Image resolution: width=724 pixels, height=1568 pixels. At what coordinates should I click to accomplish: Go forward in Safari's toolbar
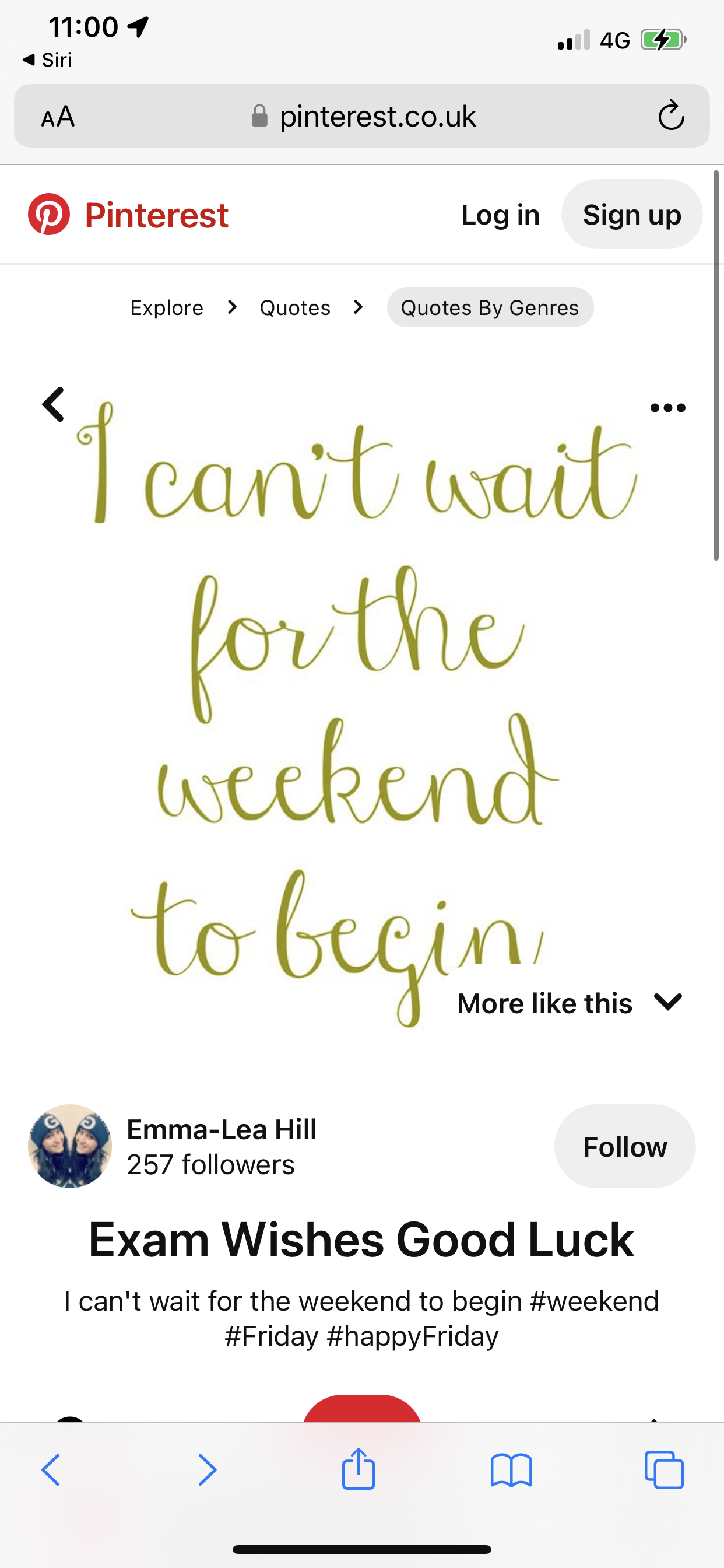point(207,1471)
